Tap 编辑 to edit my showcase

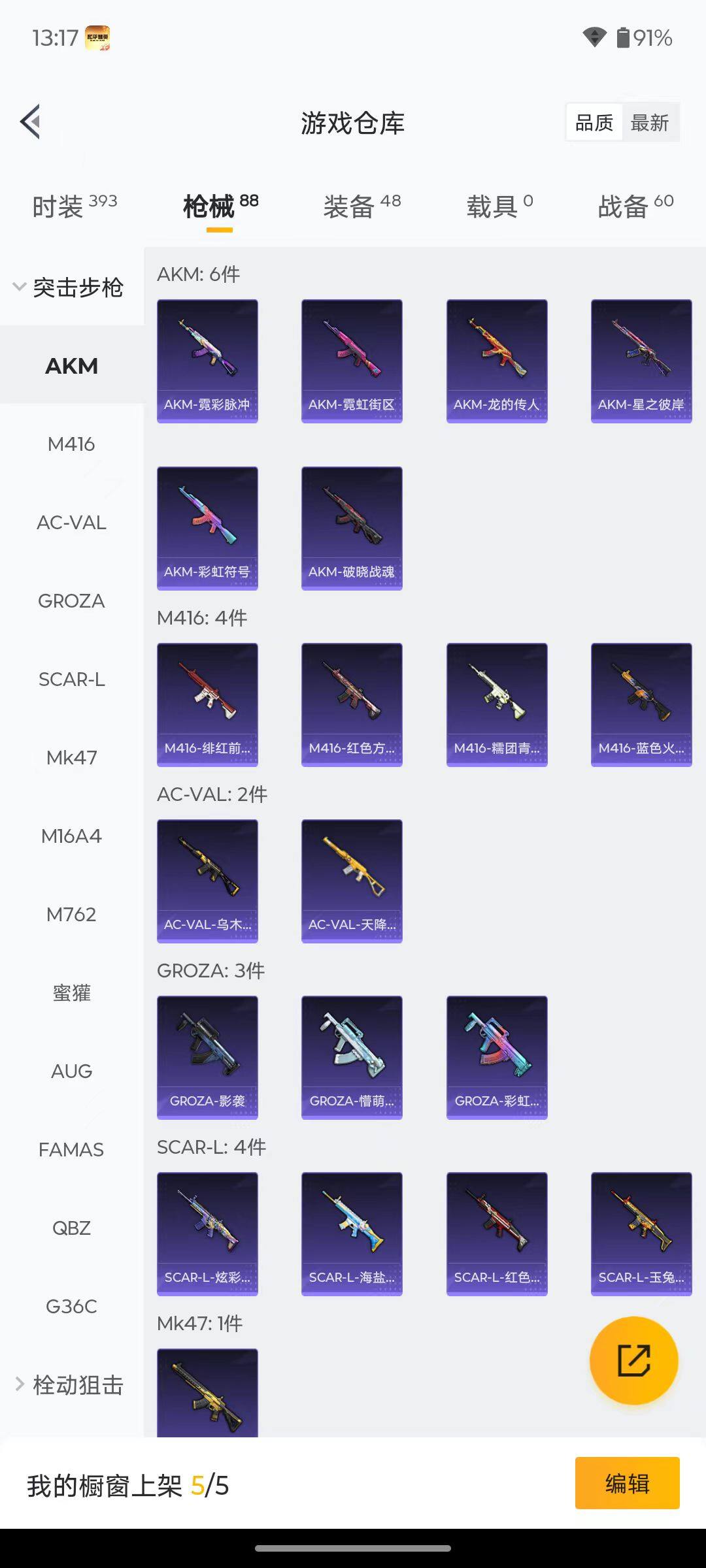627,1483
